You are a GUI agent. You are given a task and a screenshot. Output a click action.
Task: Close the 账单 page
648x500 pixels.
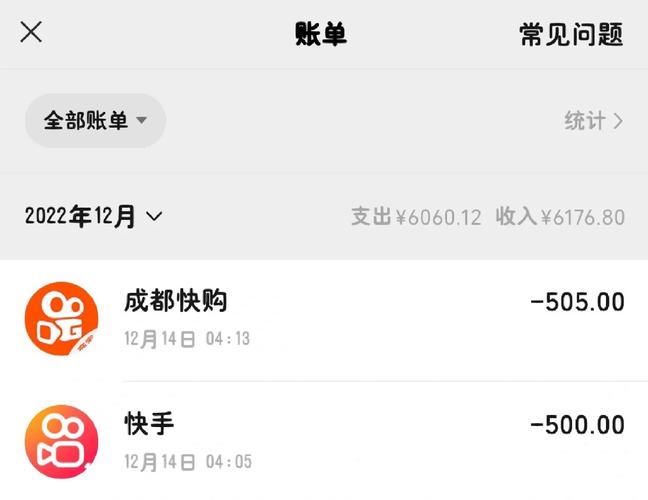(x=31, y=32)
